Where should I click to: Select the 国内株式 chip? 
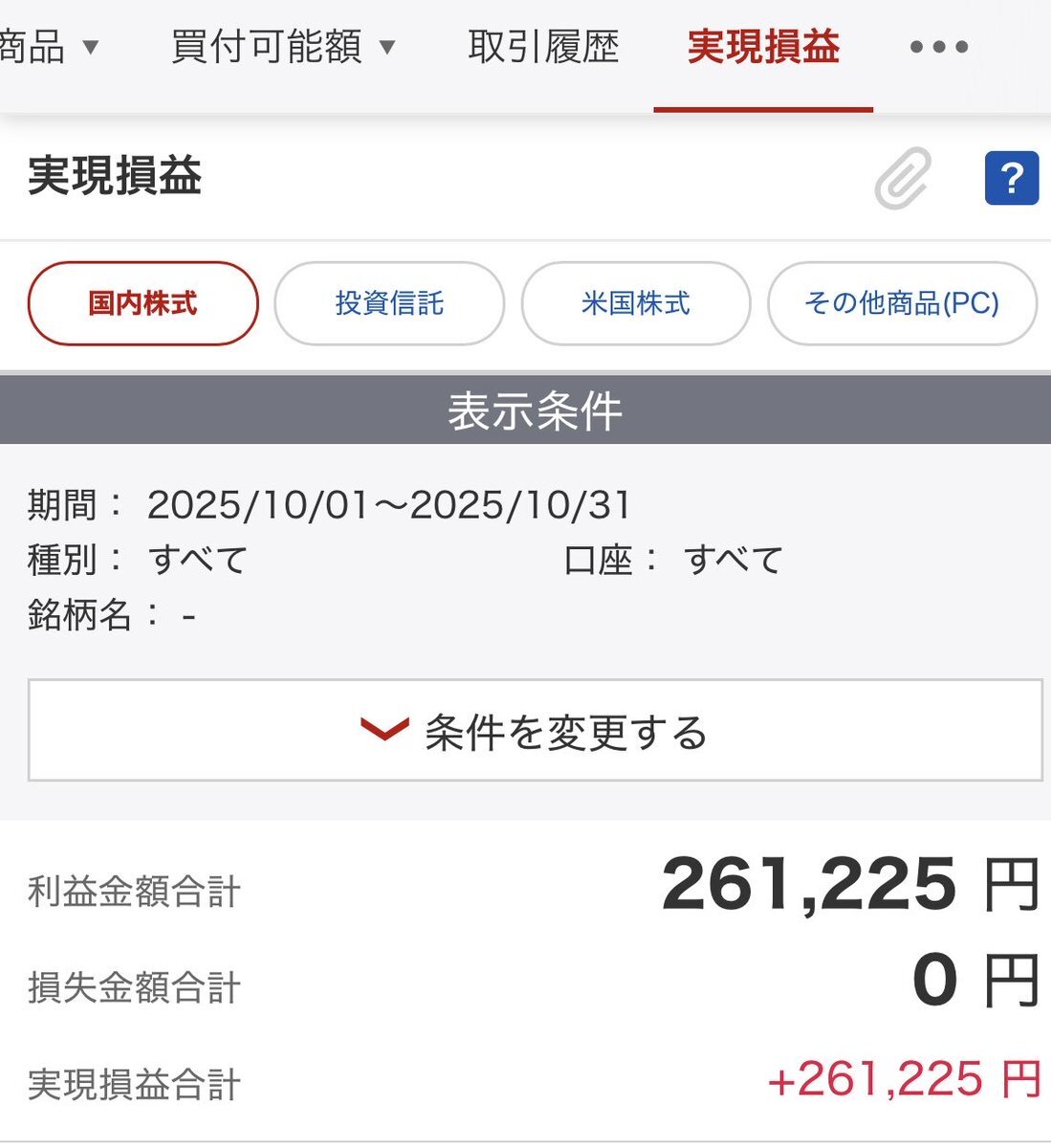[143, 303]
